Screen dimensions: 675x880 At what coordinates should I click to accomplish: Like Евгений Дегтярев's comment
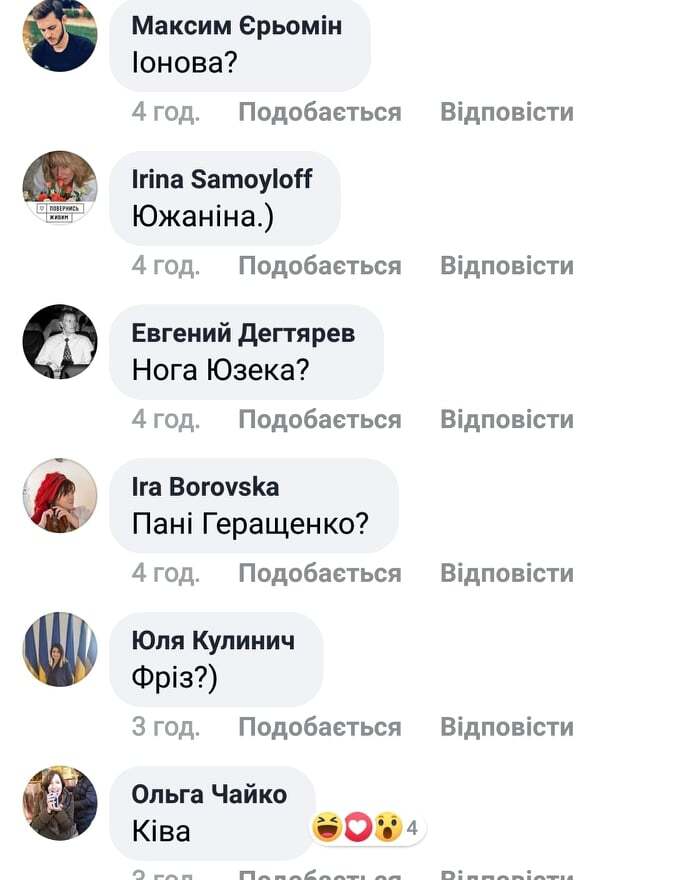tap(319, 420)
